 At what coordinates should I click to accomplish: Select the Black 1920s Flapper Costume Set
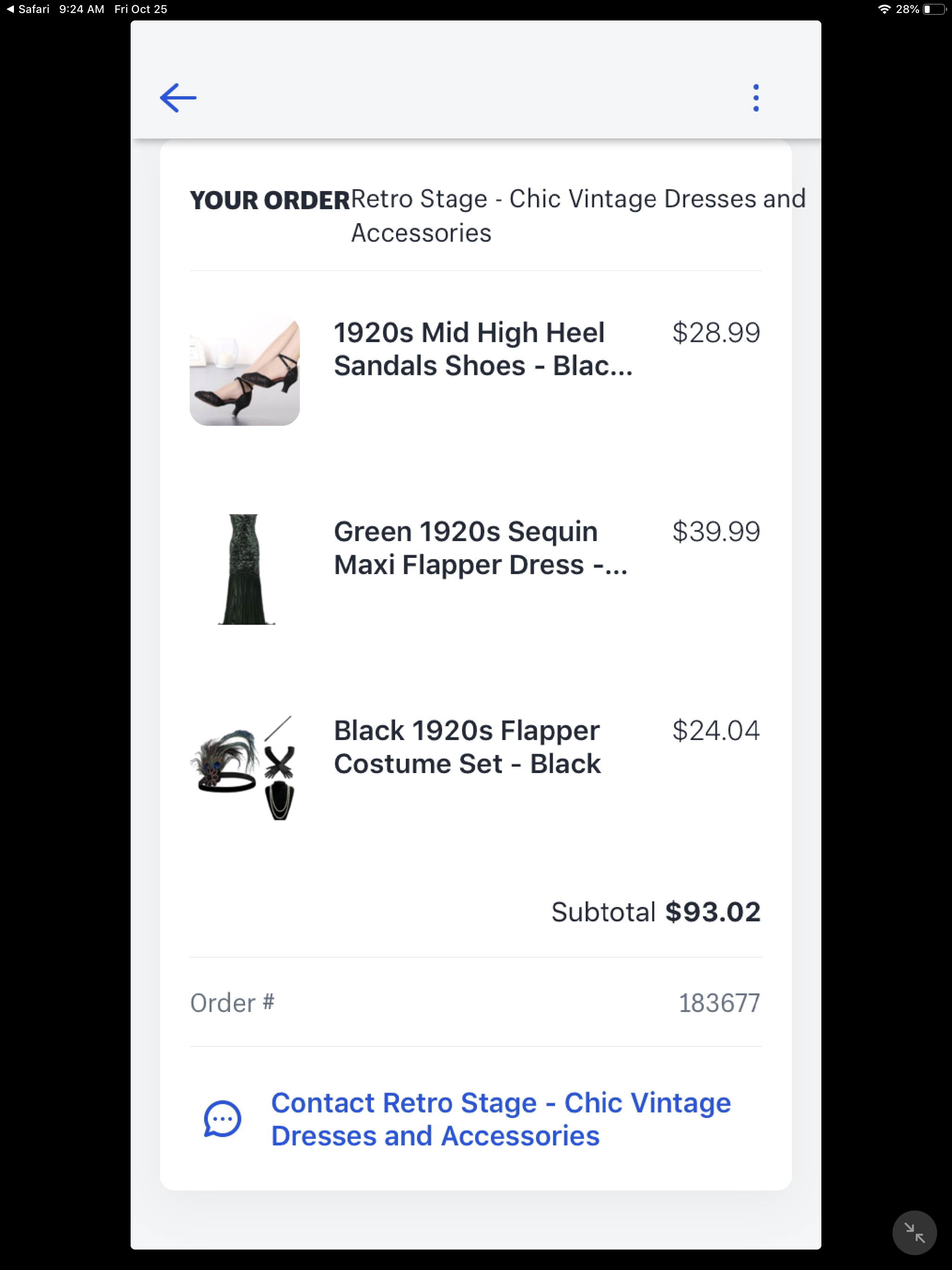tap(467, 747)
